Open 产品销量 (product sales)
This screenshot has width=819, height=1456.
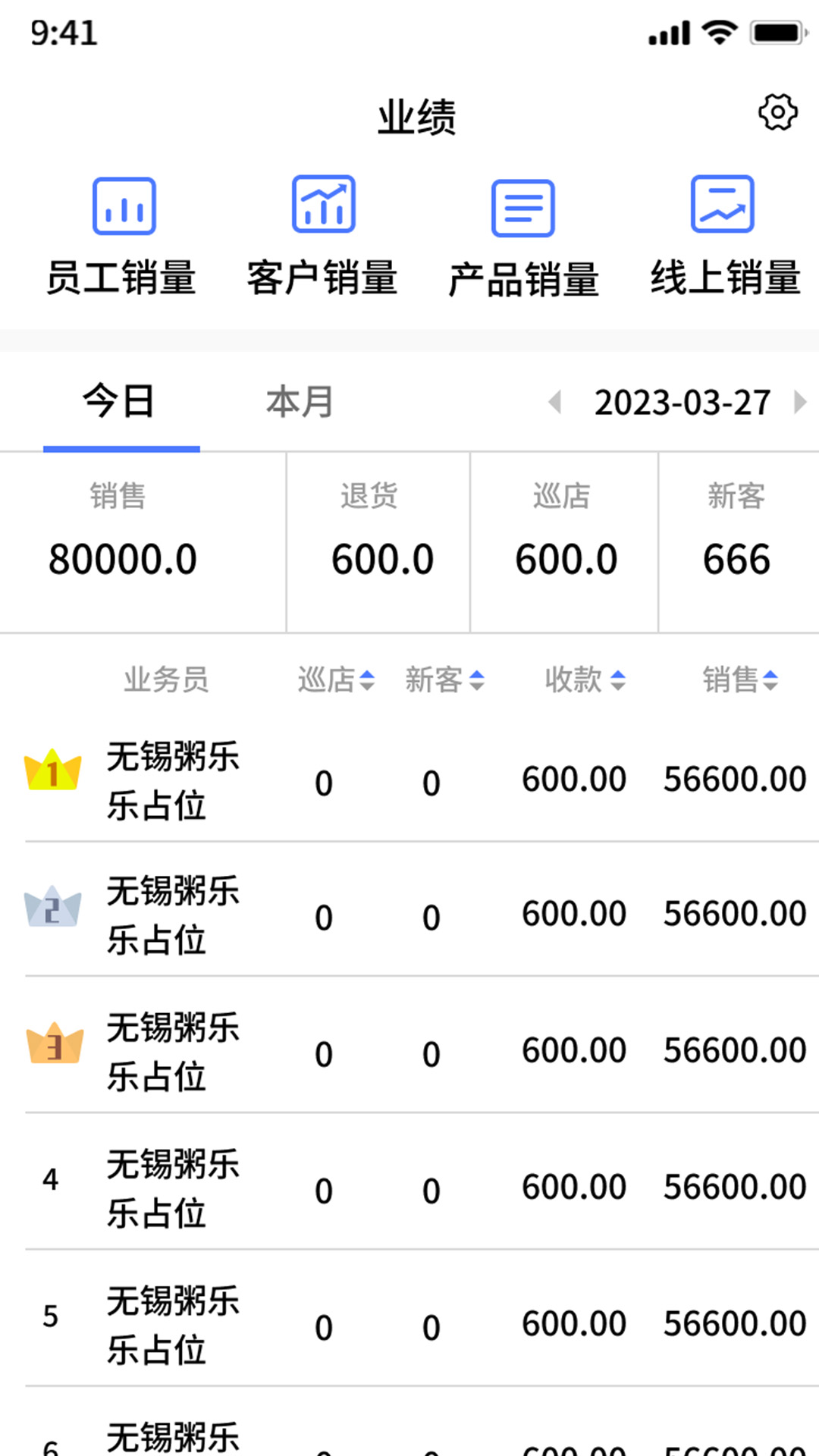[523, 237]
